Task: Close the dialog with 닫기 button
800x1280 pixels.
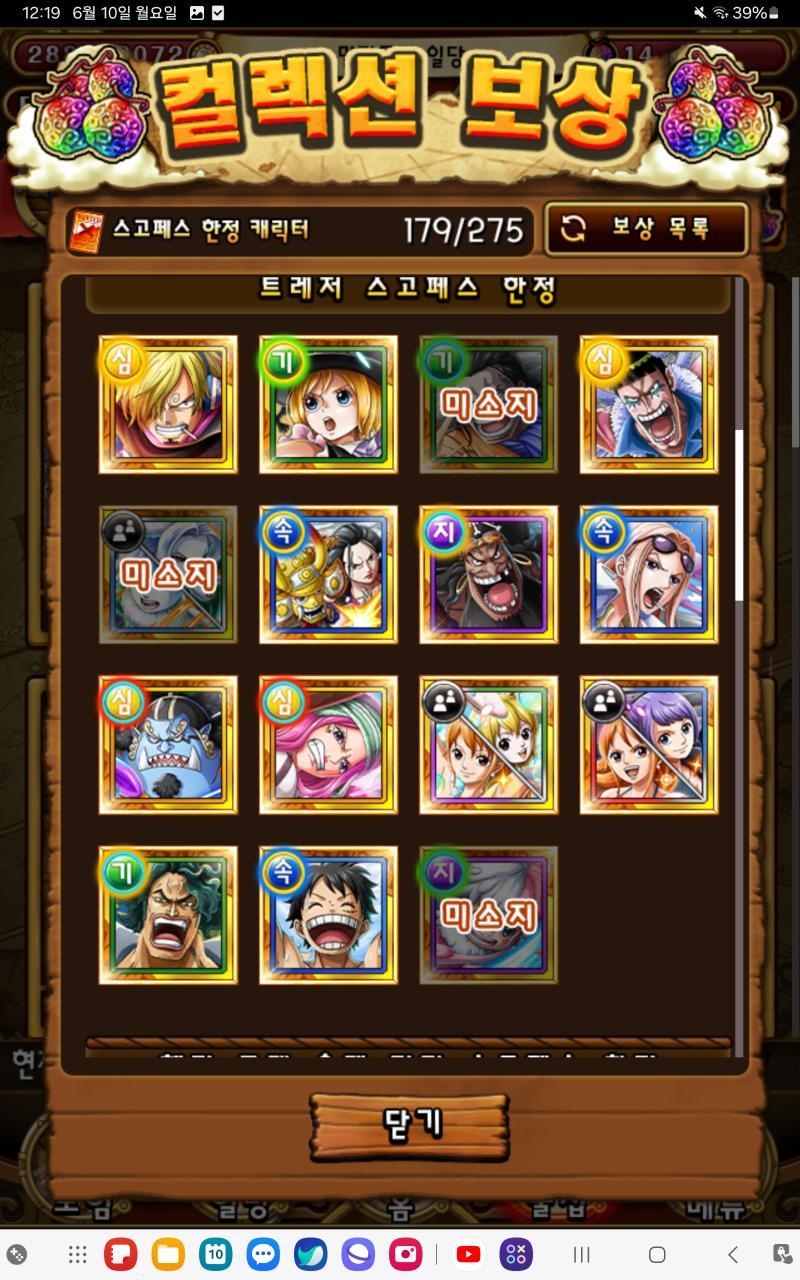Action: tap(410, 1124)
